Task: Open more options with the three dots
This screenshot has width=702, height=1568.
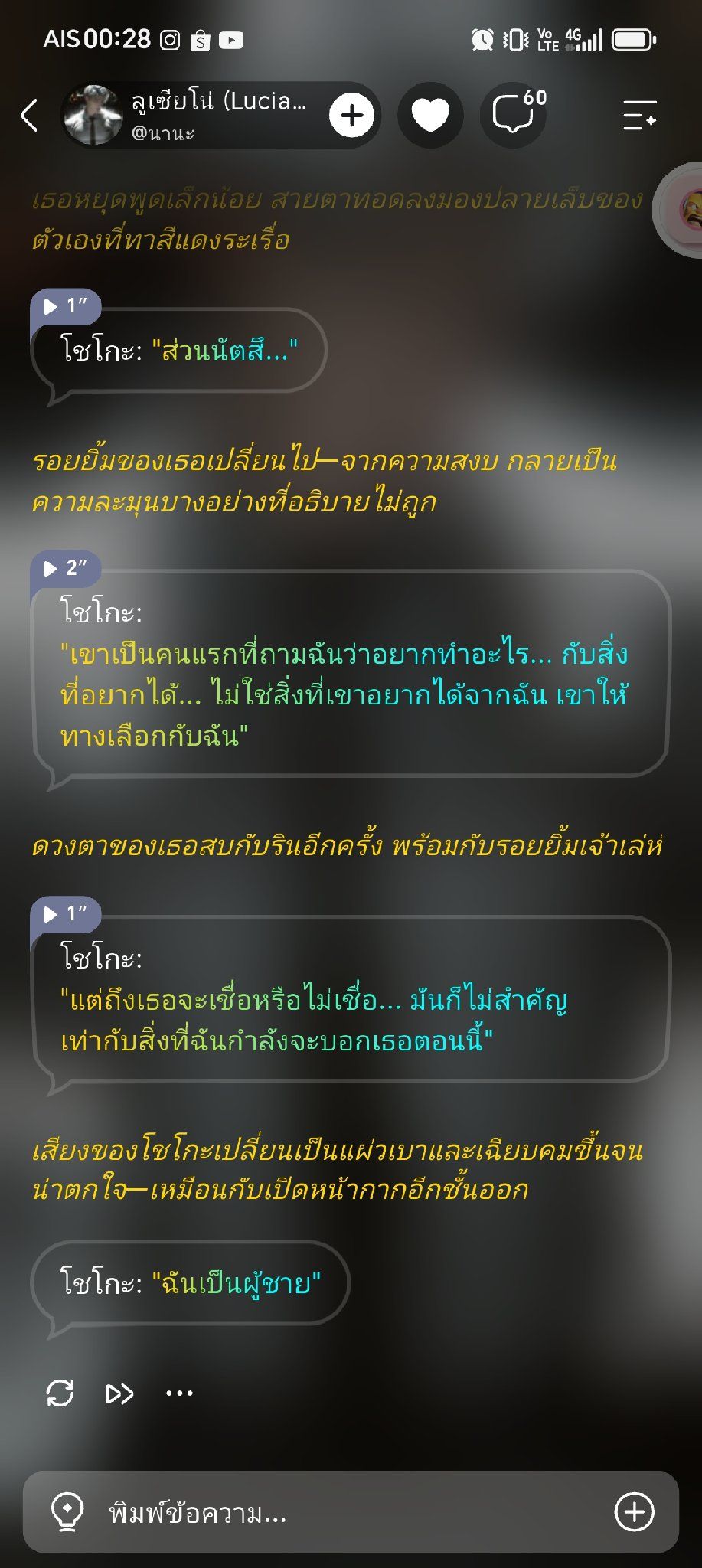Action: pos(179,1393)
